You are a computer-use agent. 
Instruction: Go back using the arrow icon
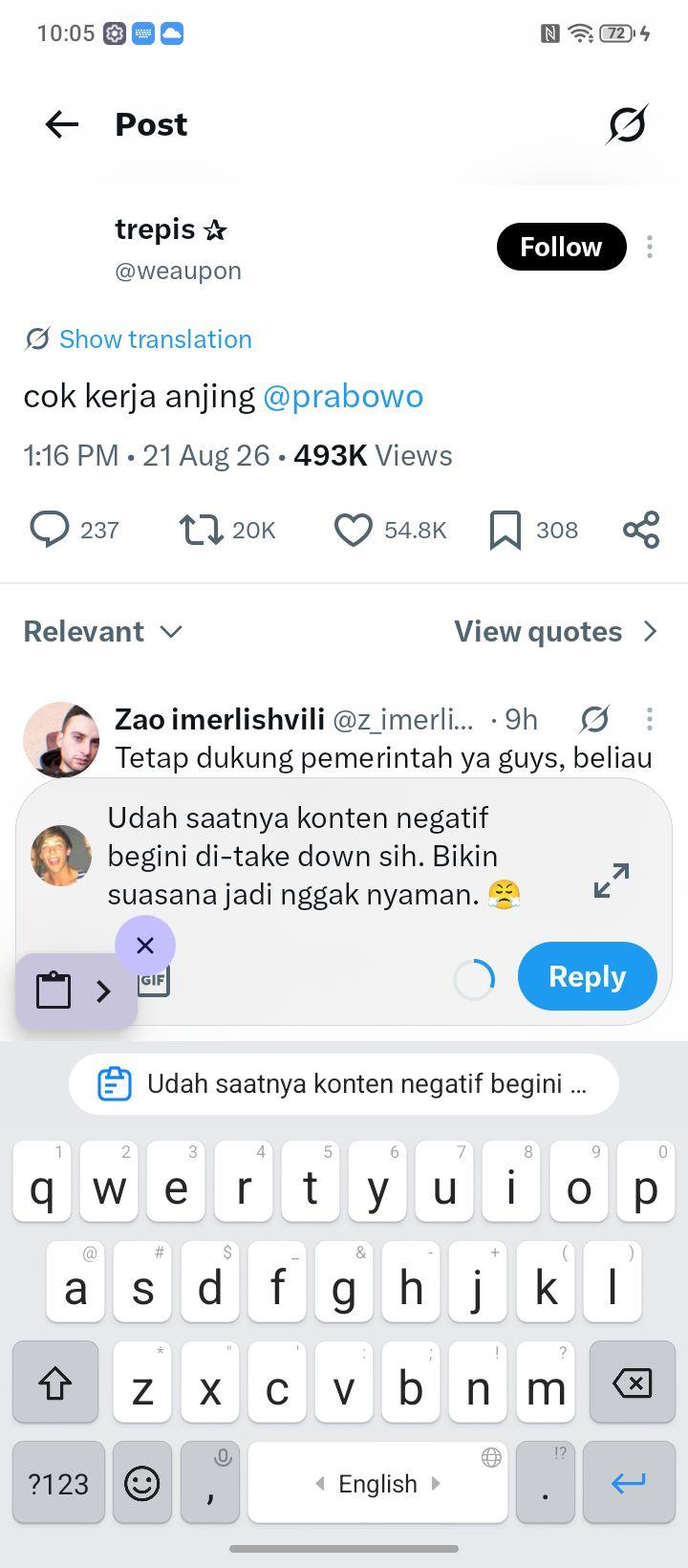pyautogui.click(x=61, y=124)
